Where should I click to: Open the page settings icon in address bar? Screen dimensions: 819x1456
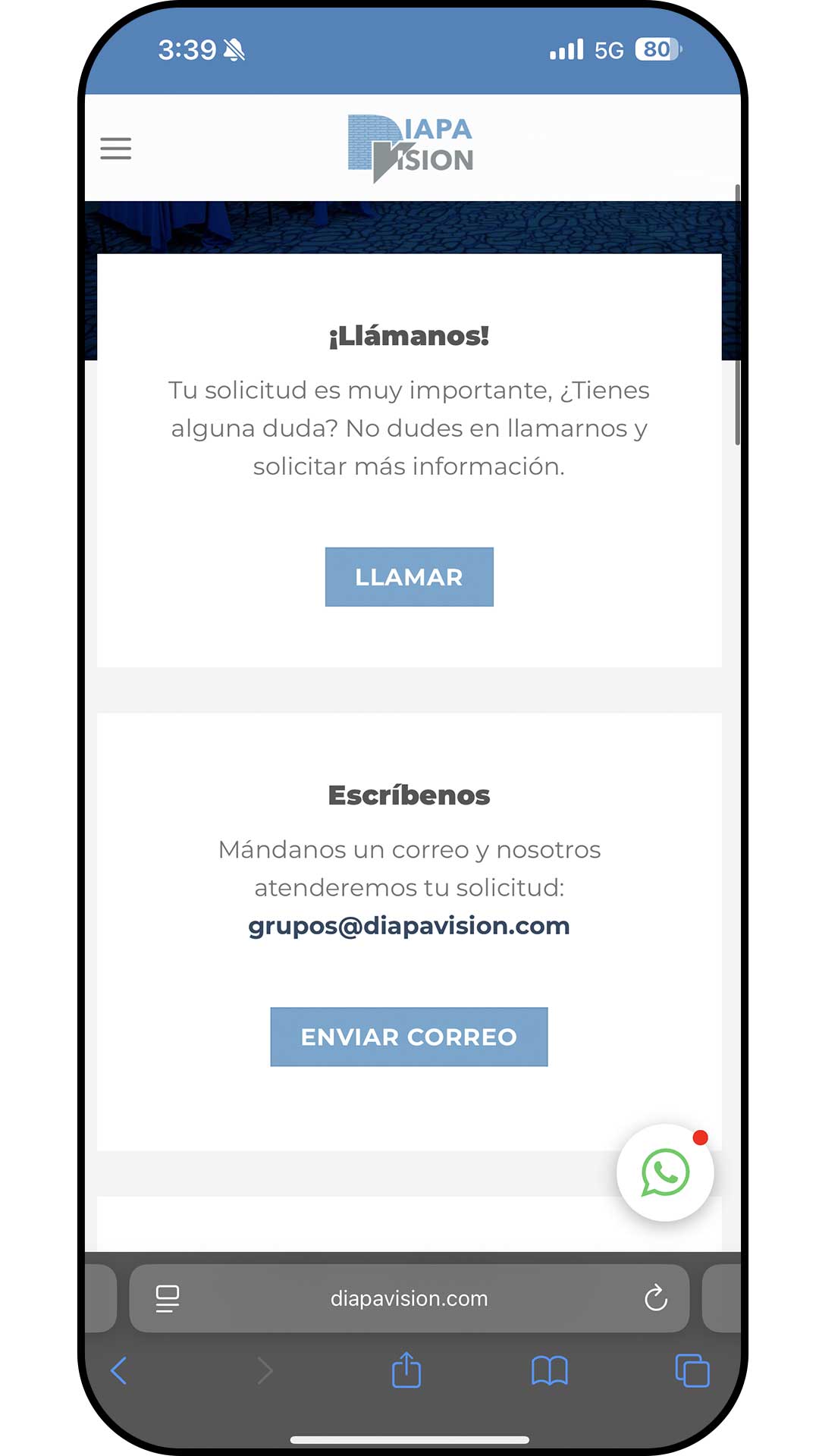click(x=168, y=1298)
